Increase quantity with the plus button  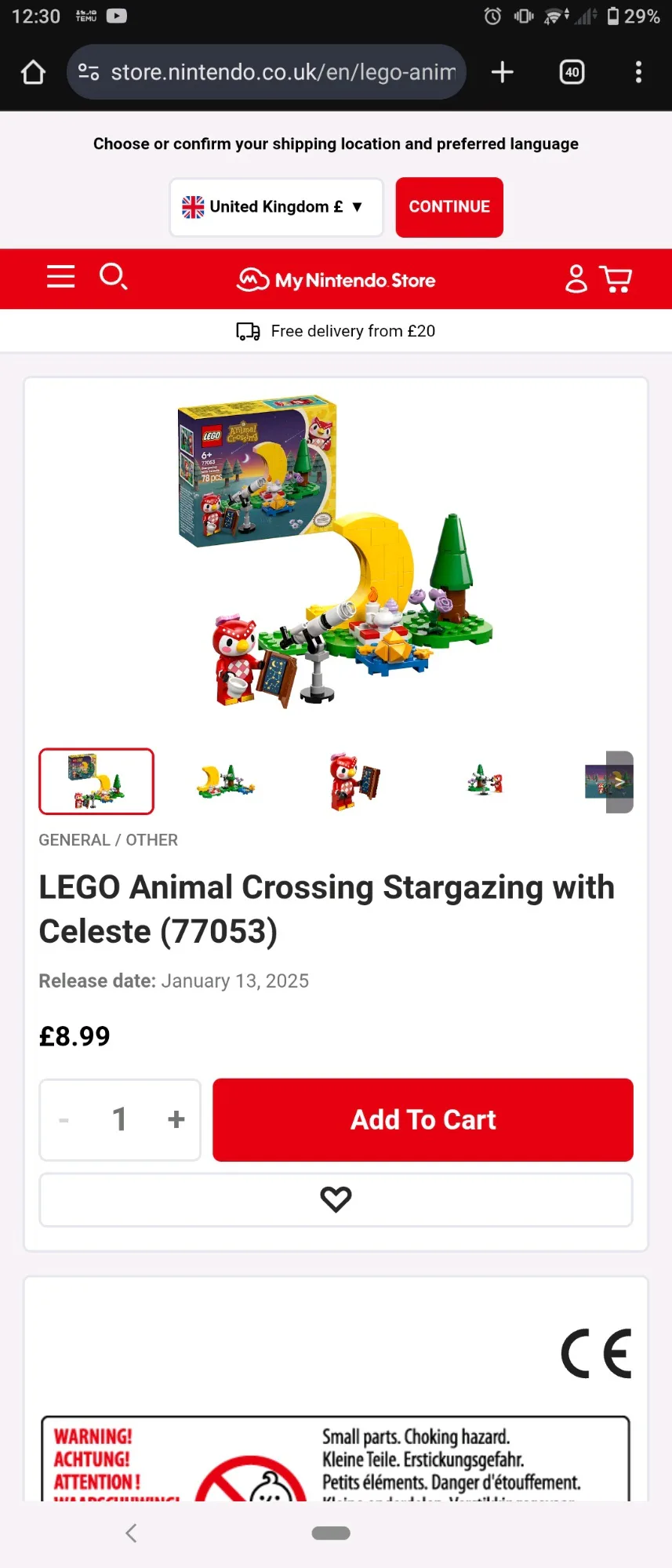(176, 1119)
